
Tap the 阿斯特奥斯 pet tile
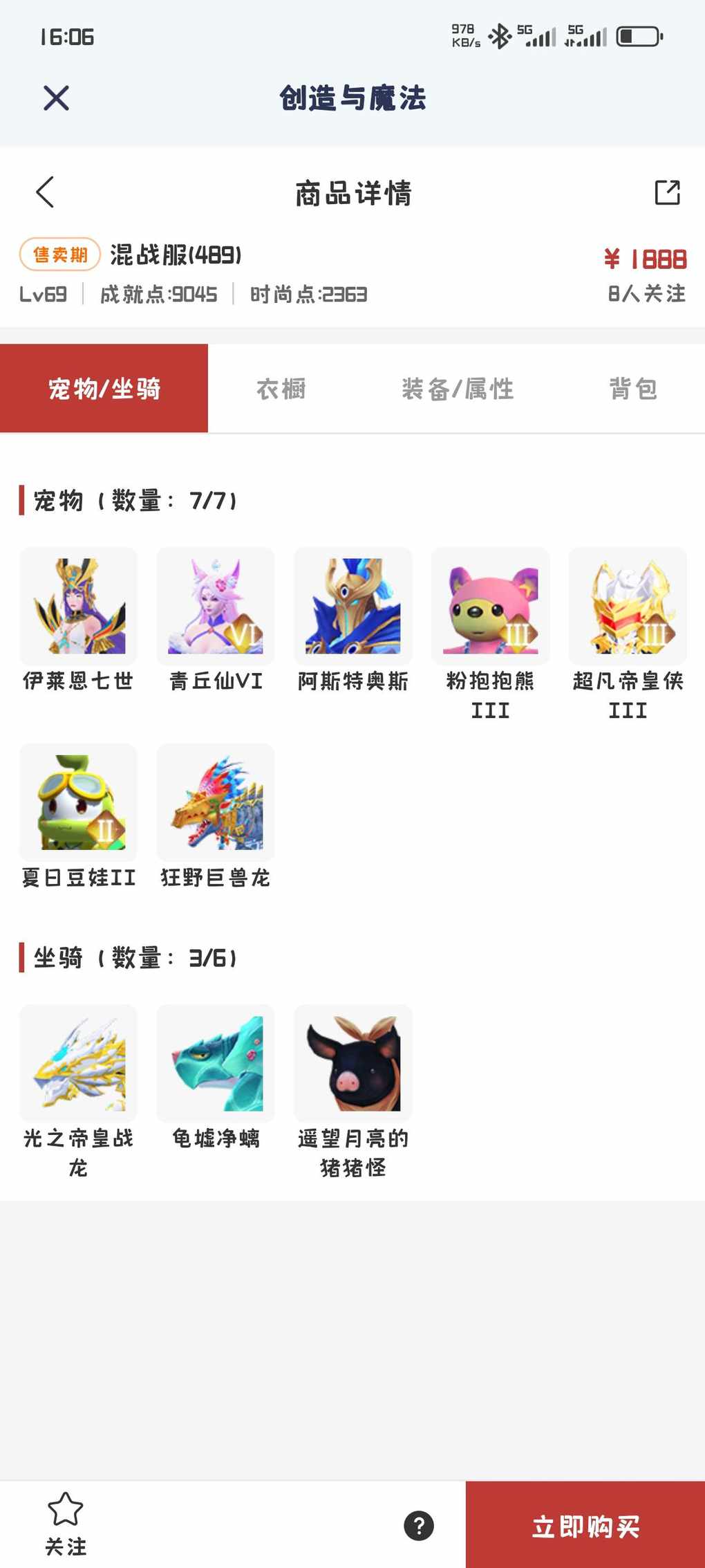pyautogui.click(x=353, y=607)
